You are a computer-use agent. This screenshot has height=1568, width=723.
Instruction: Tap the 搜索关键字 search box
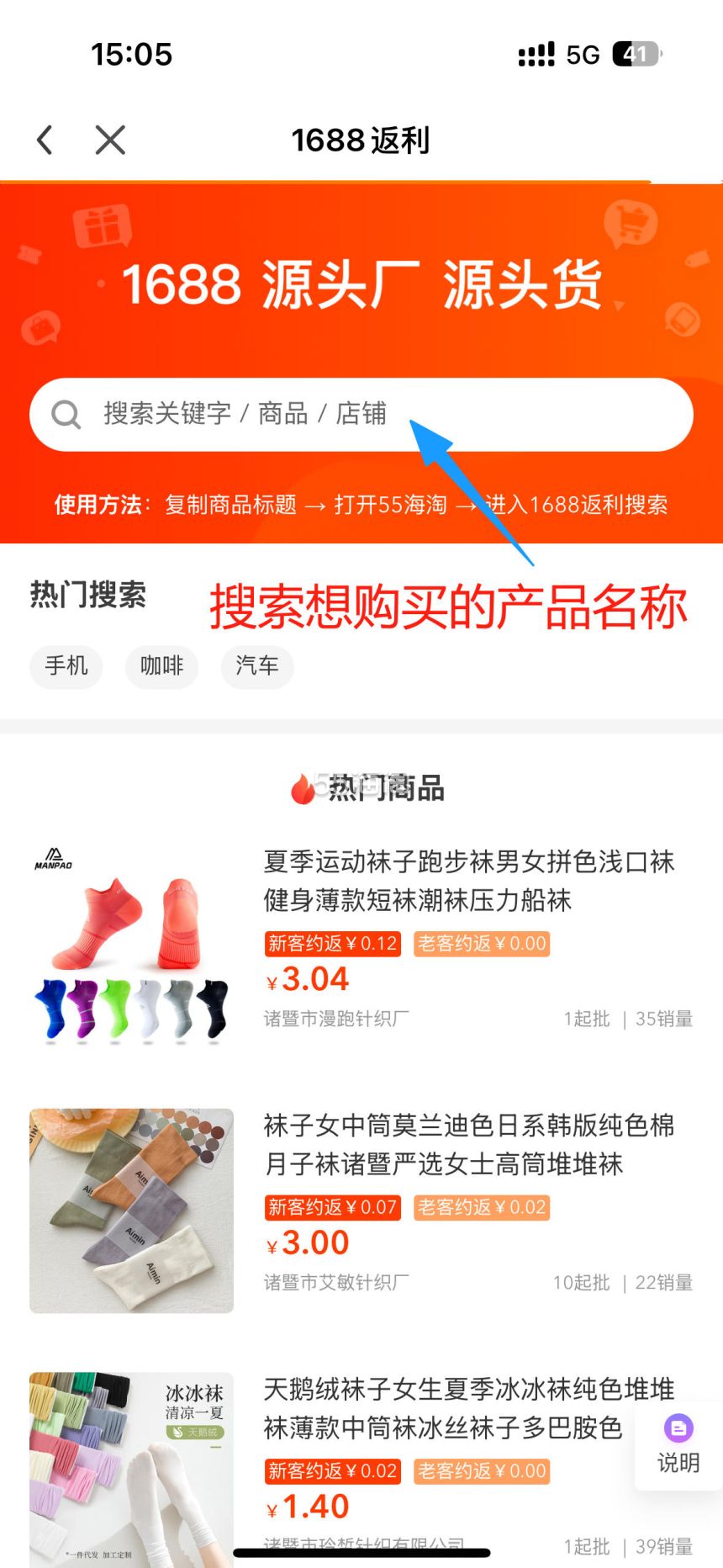click(361, 414)
